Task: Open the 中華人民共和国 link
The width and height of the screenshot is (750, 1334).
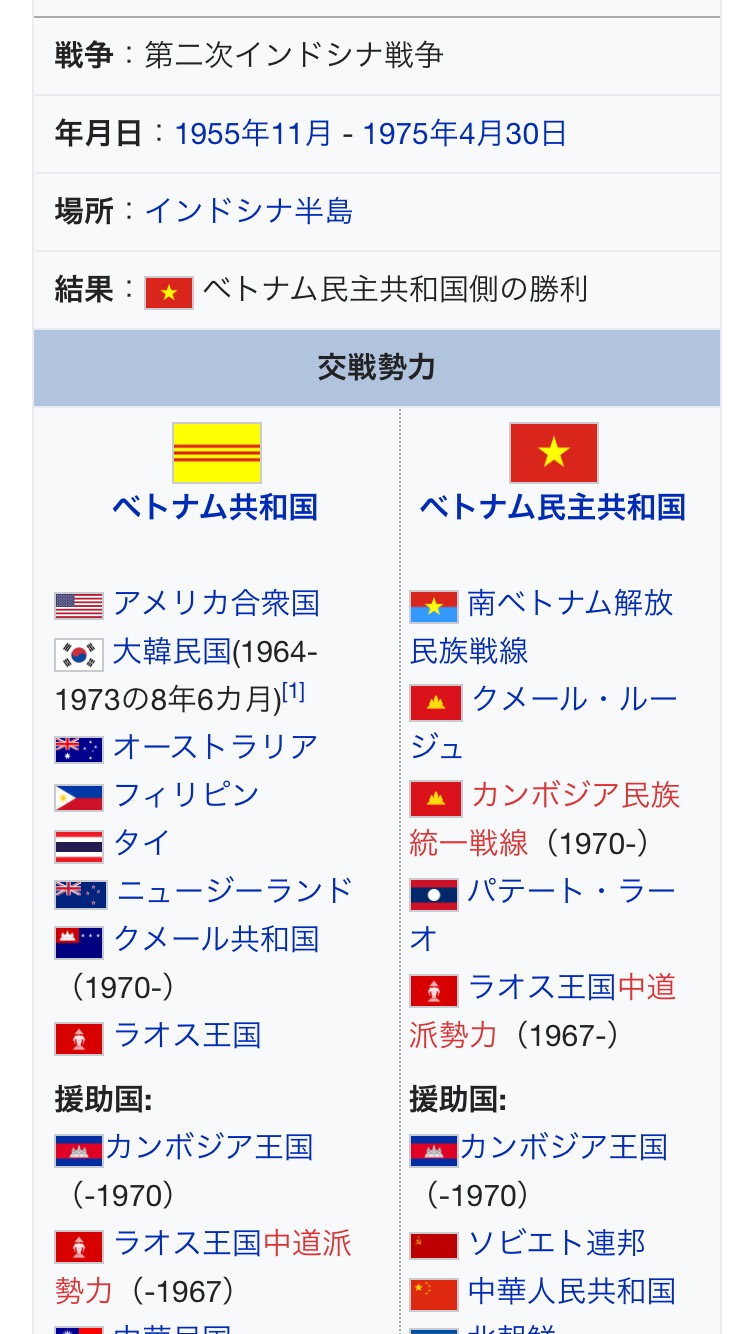Action: [x=571, y=1291]
